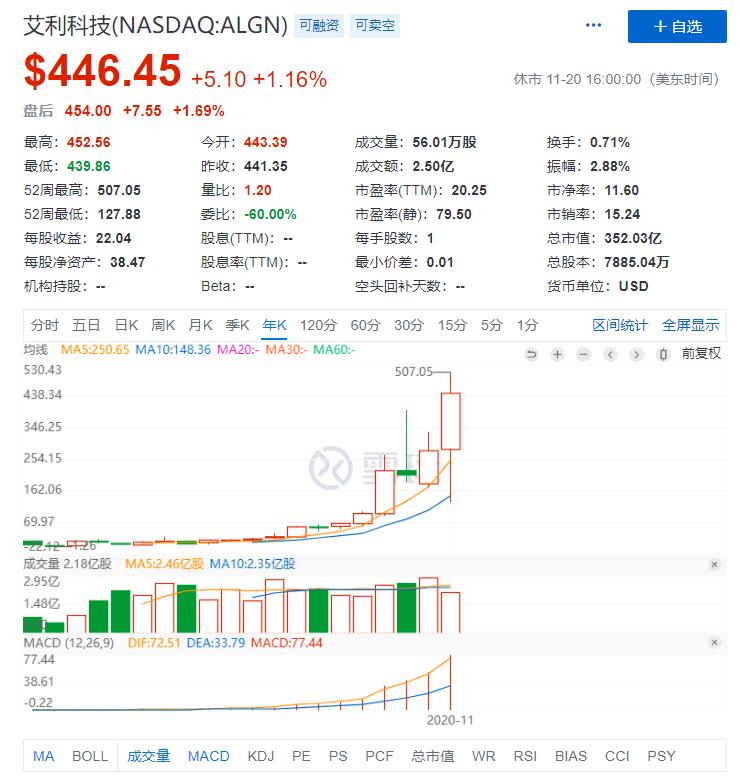
Task: Click the MACD indicator label at the bottom
Action: pos(208,757)
